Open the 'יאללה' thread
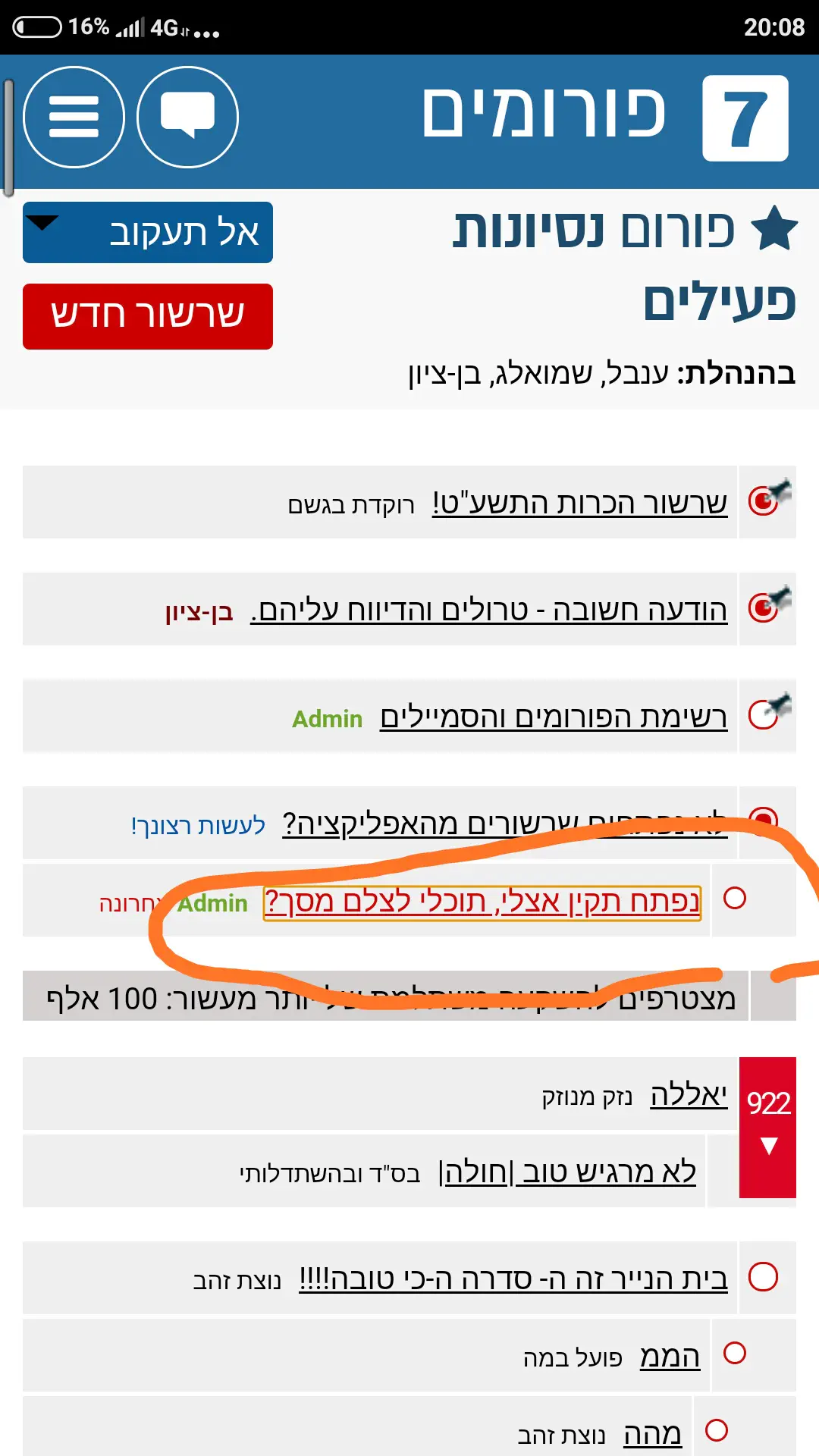Image resolution: width=819 pixels, height=1456 pixels. [x=688, y=1095]
